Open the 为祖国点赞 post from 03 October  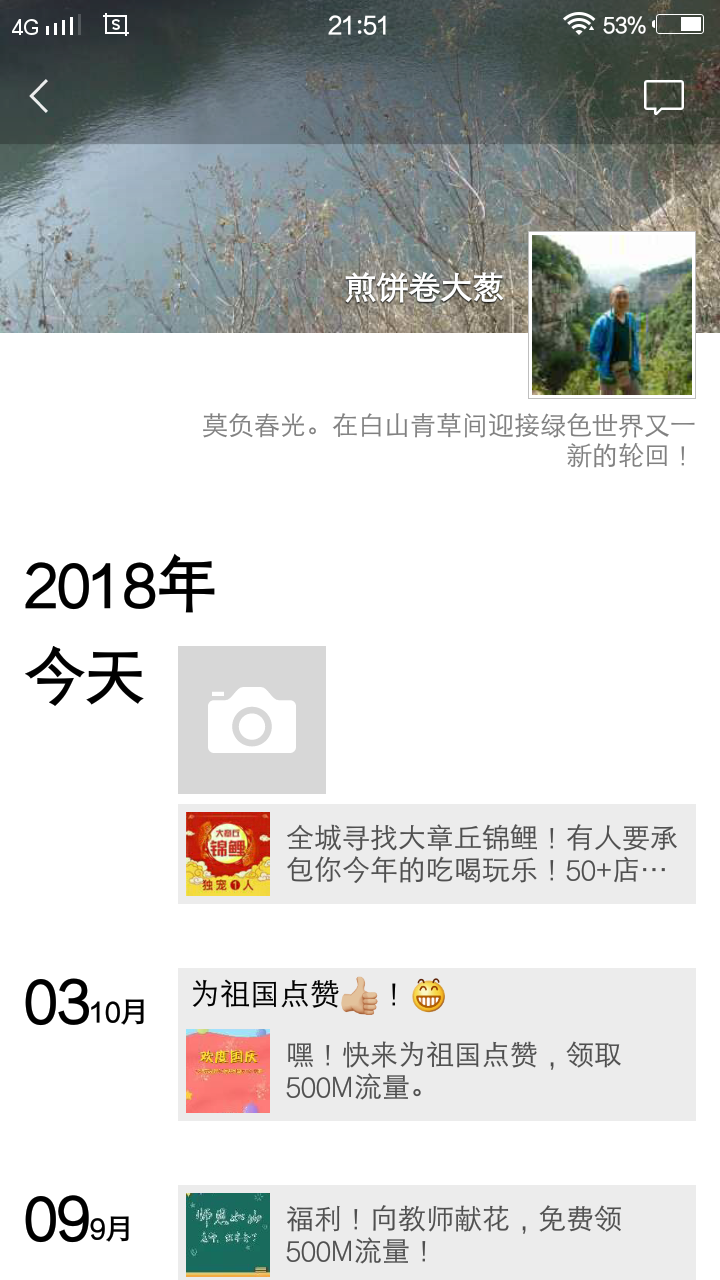click(437, 1045)
